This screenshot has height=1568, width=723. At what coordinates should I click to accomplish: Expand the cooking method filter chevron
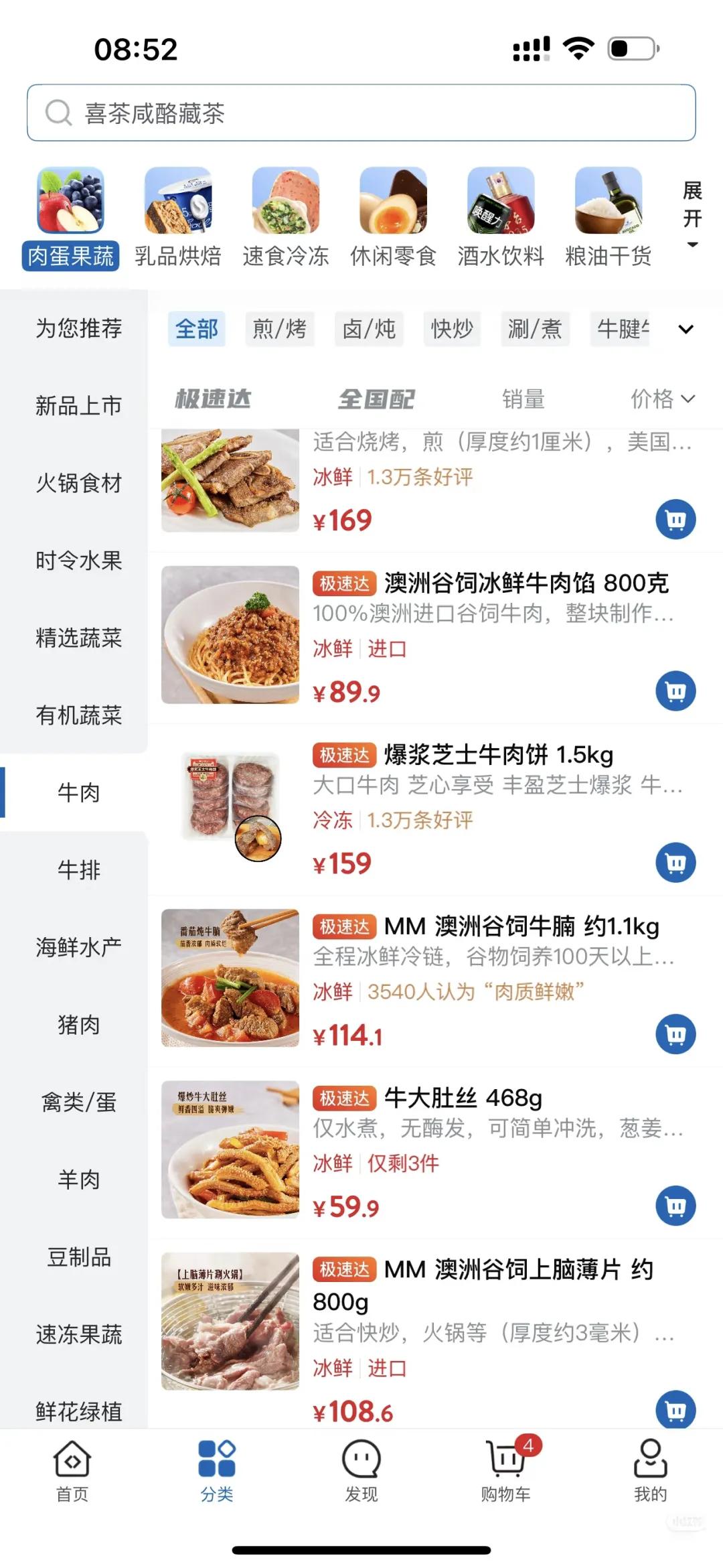click(684, 330)
